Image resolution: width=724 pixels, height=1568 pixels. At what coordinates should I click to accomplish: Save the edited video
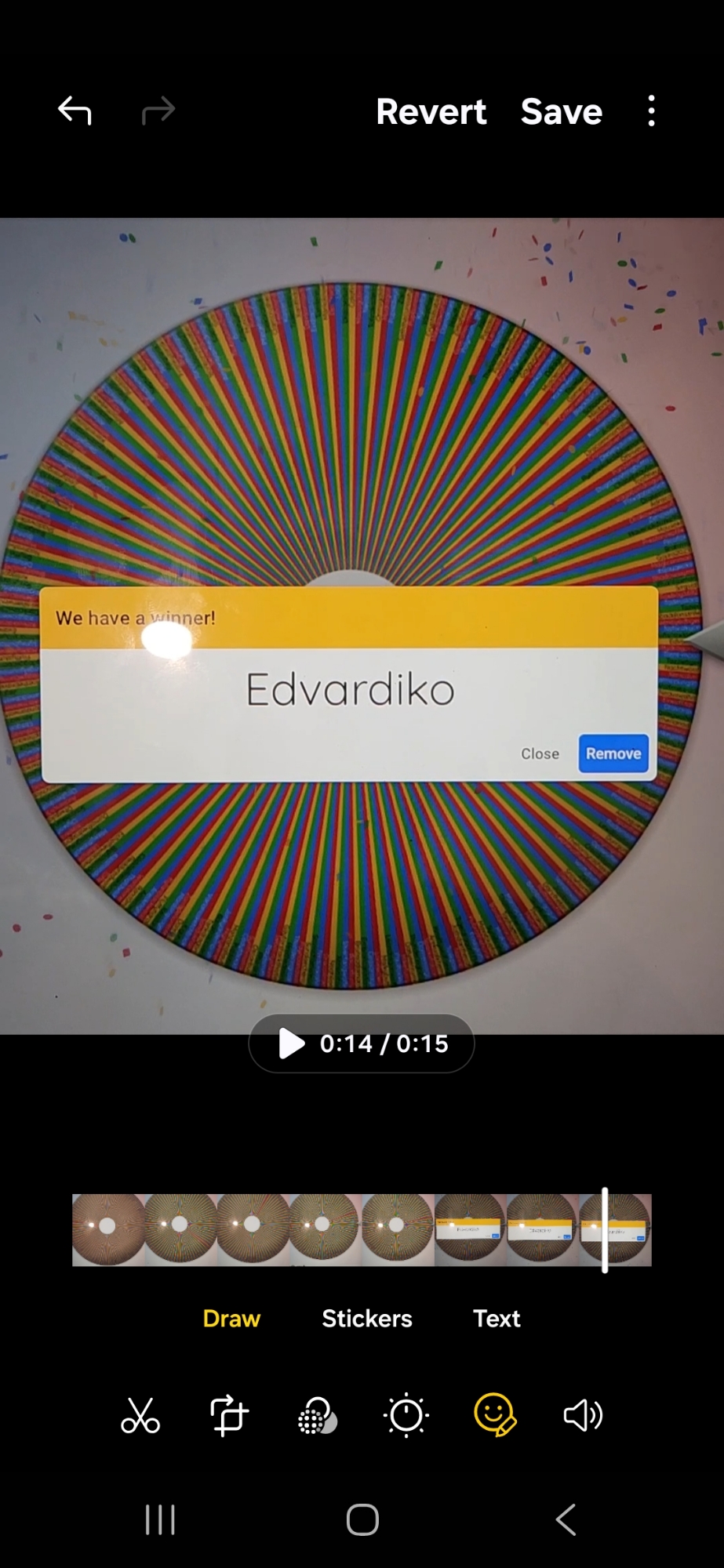pyautogui.click(x=562, y=111)
